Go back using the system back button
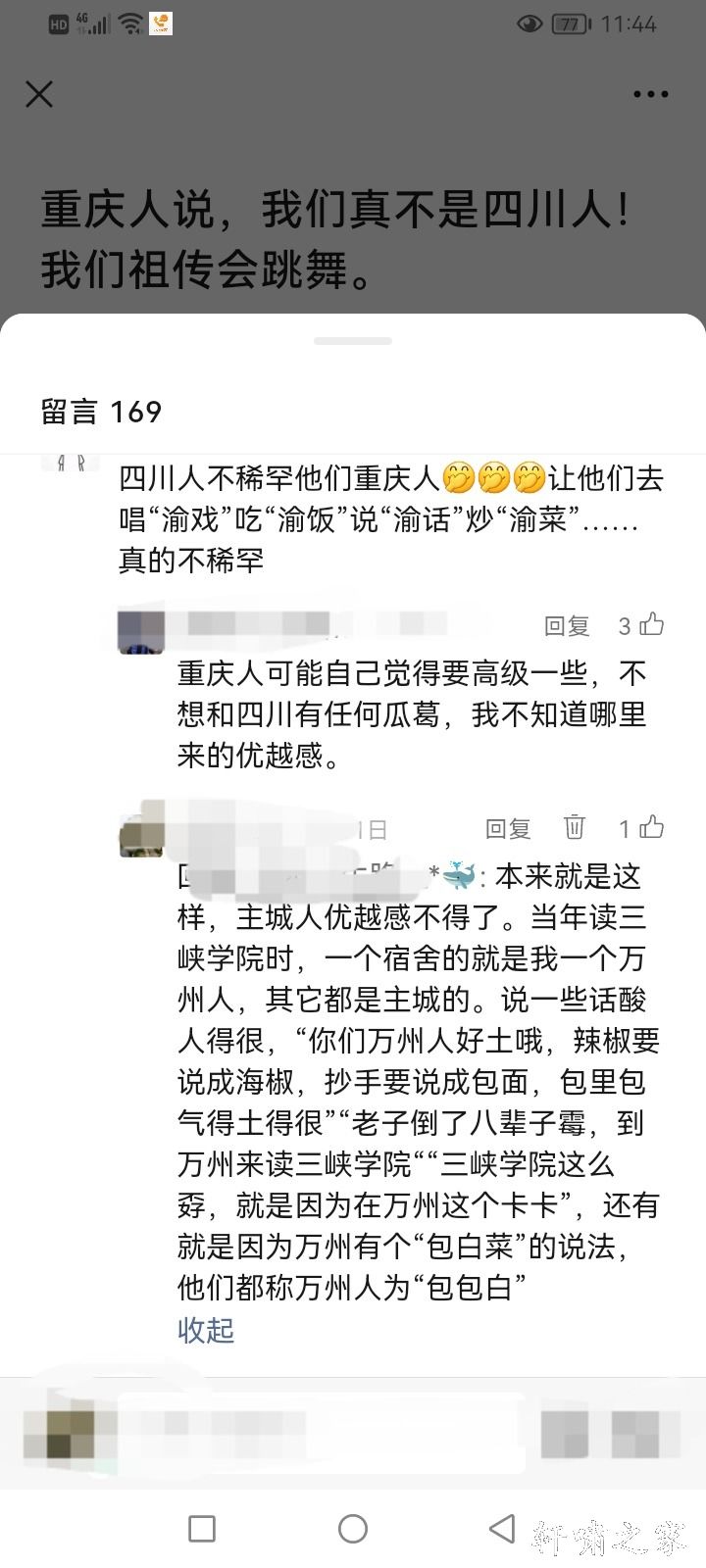706x1568 pixels. (502, 1528)
